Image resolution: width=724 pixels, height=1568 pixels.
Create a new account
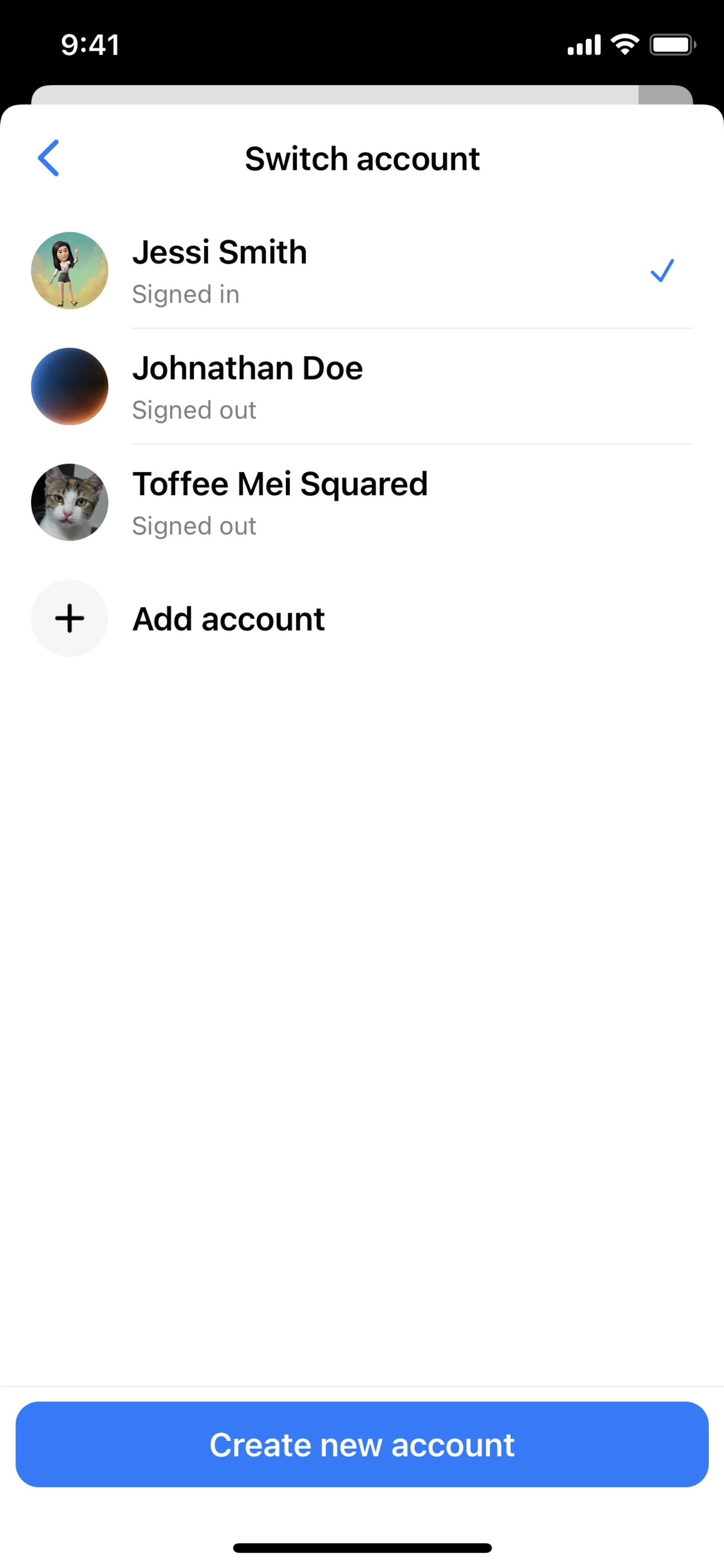(362, 1444)
